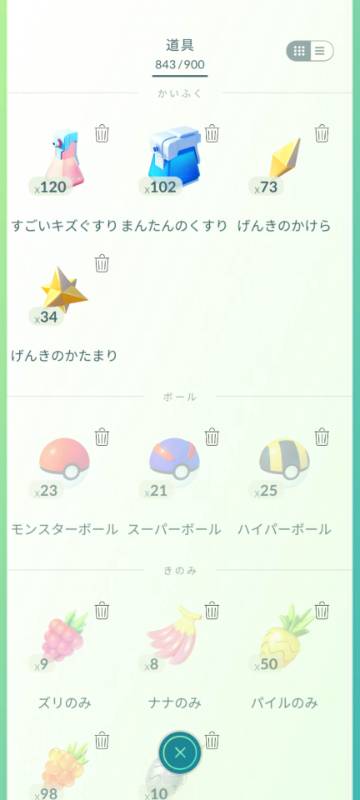Delete げんきのかけら using trash icon

[x=321, y=134]
